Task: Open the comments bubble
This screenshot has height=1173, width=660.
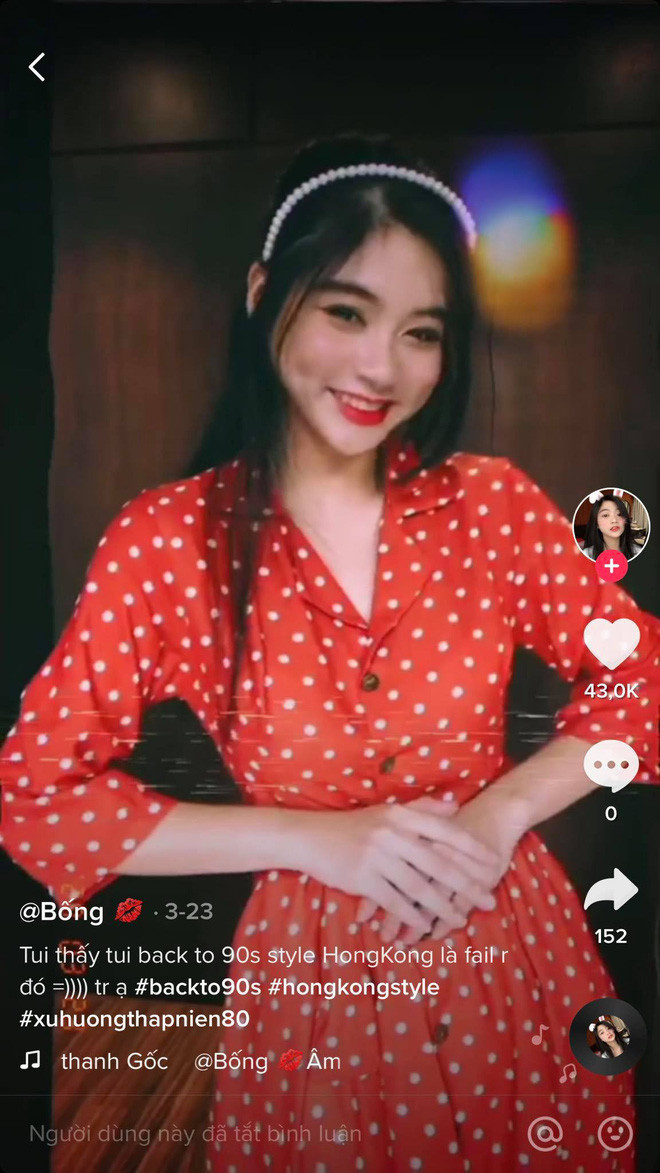Action: click(x=611, y=766)
